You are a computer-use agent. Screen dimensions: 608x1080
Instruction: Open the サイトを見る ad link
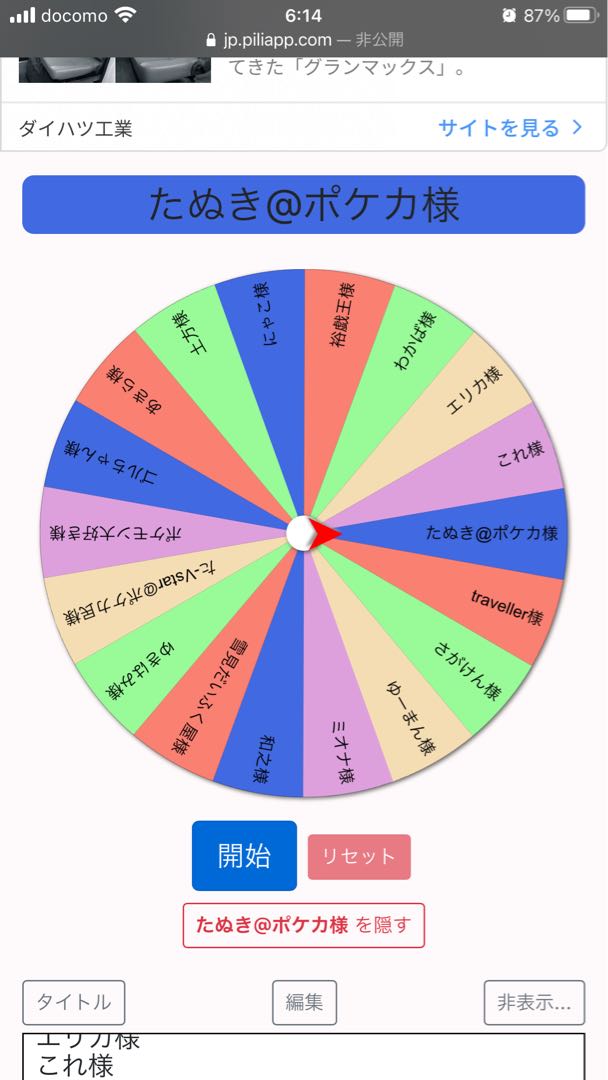[x=509, y=128]
